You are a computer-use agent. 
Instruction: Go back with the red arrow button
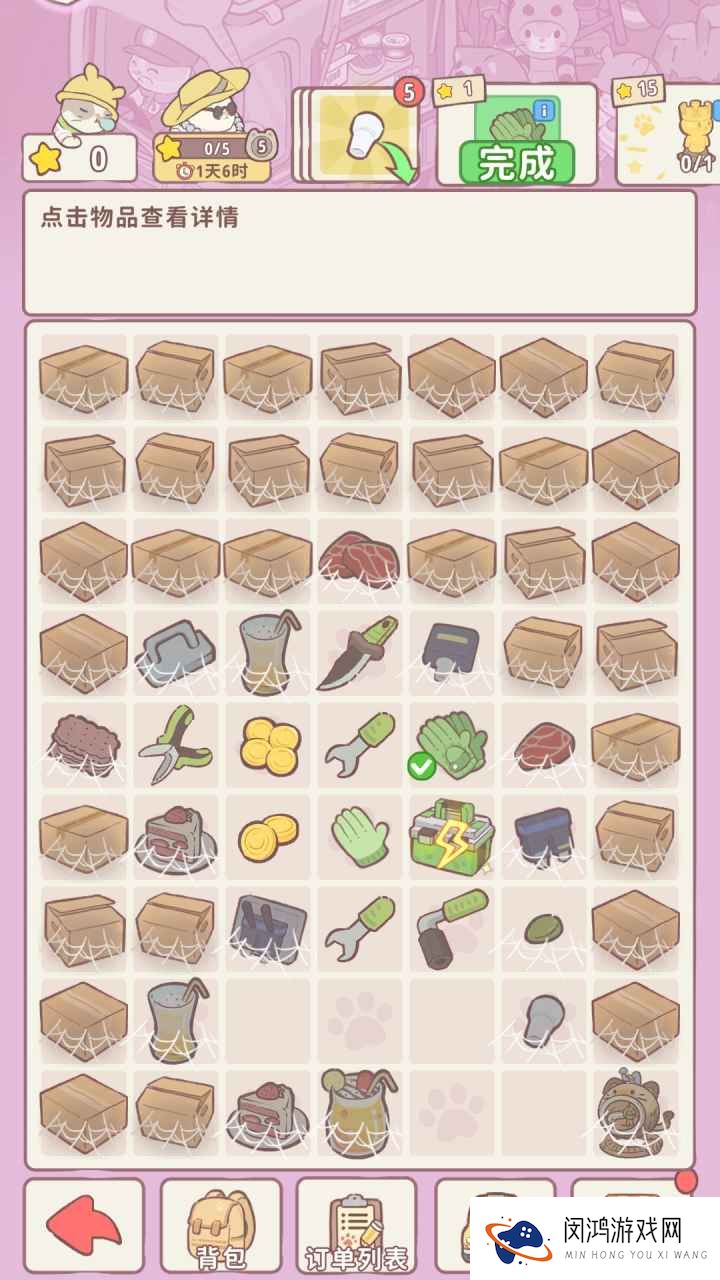click(x=84, y=1227)
